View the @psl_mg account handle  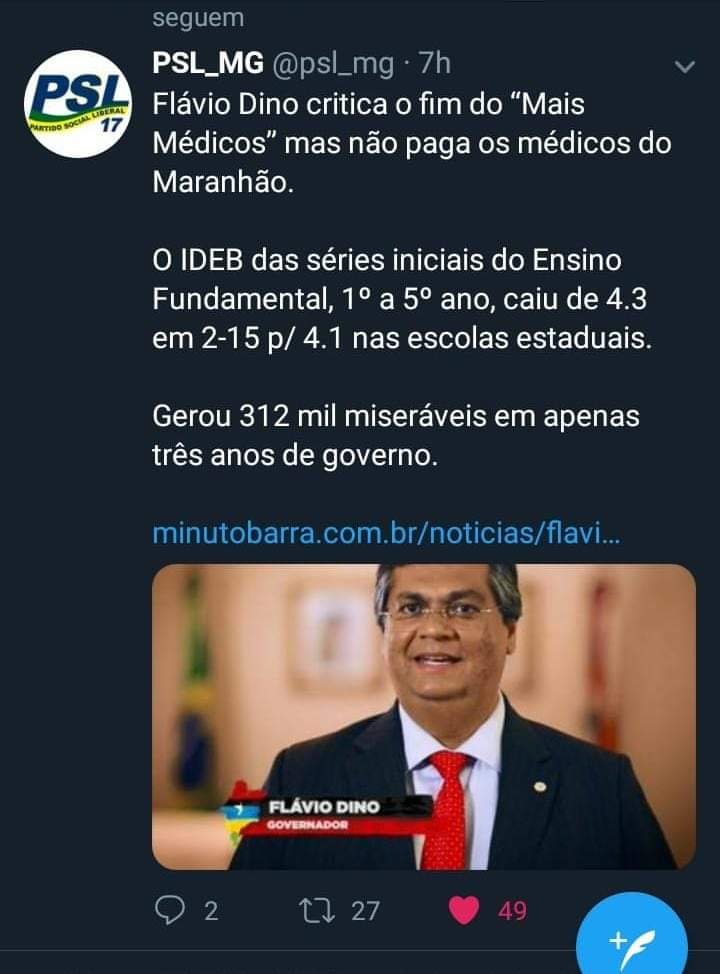point(332,64)
